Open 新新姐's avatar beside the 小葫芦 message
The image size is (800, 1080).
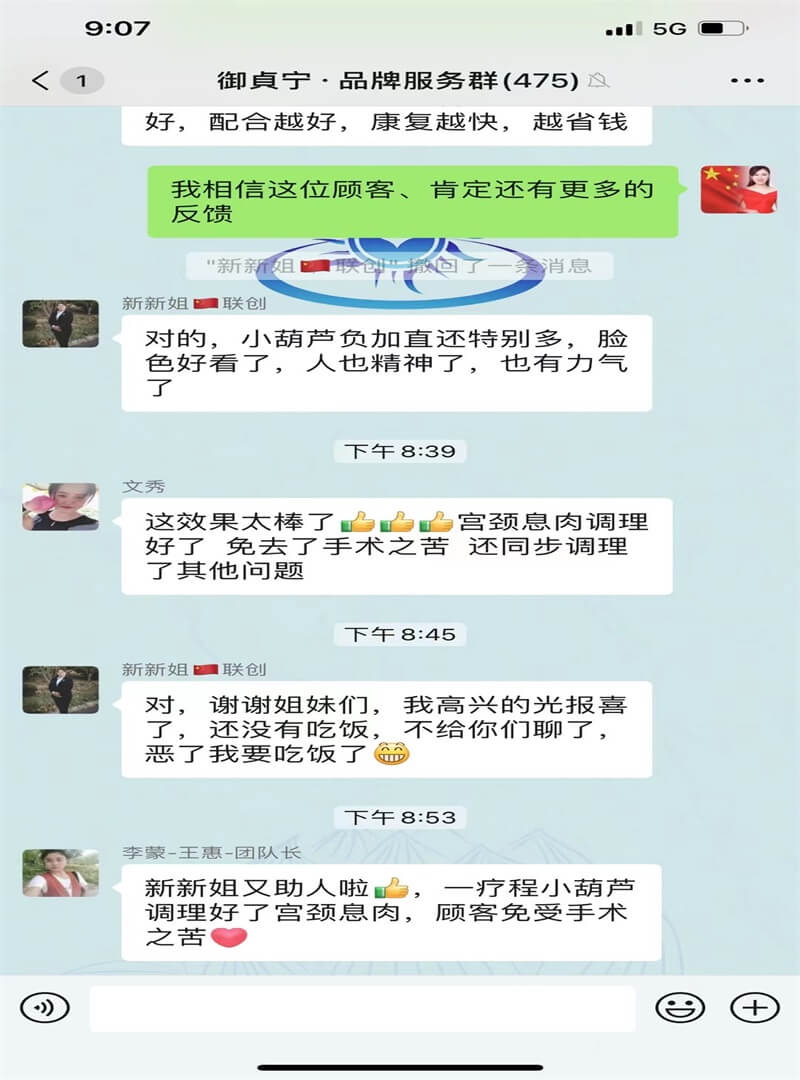[x=60, y=324]
